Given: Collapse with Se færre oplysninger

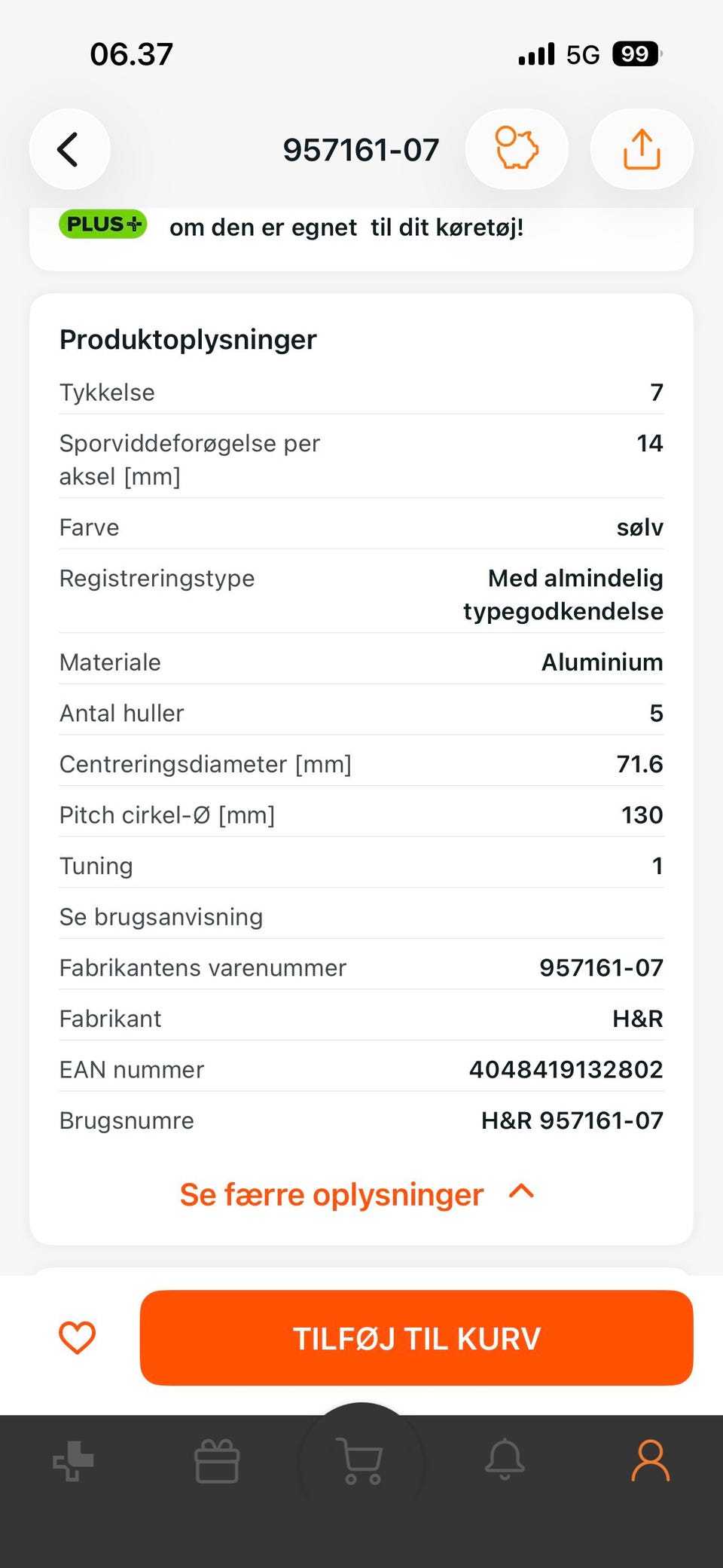Looking at the screenshot, I should click(357, 1194).
